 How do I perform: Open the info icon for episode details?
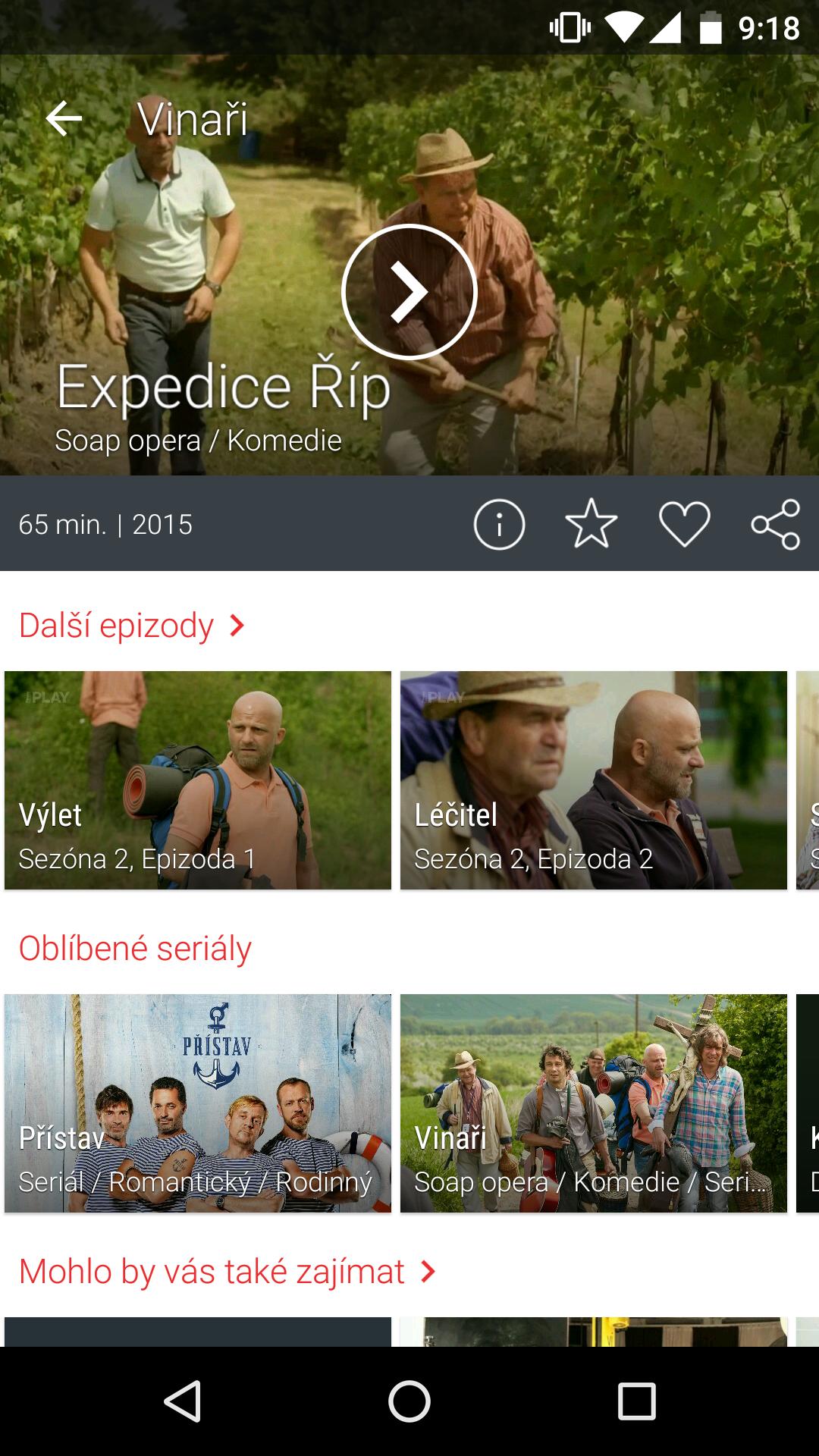point(499,524)
